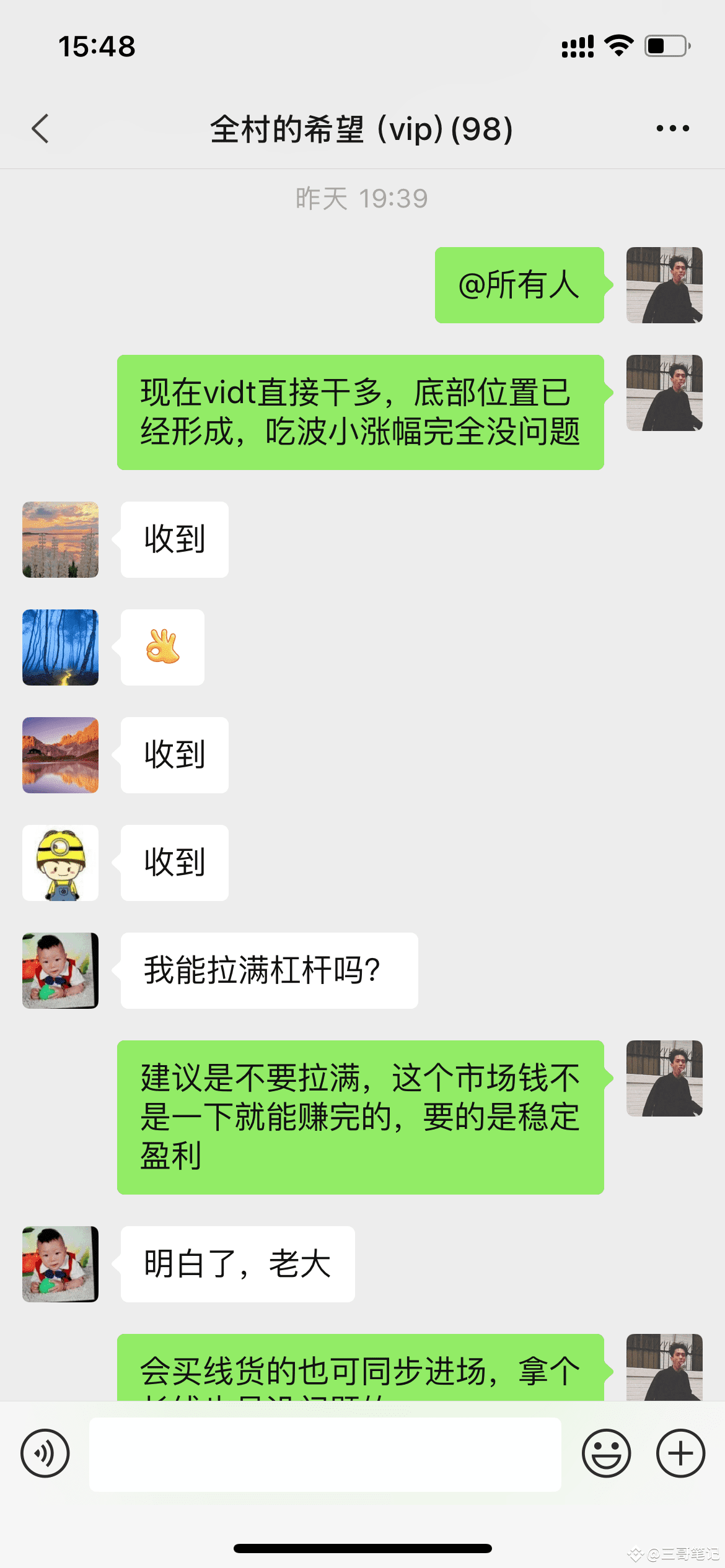Viewport: 725px width, 1568px height.
Task: View profile of red mountain avatar
Action: click(60, 755)
